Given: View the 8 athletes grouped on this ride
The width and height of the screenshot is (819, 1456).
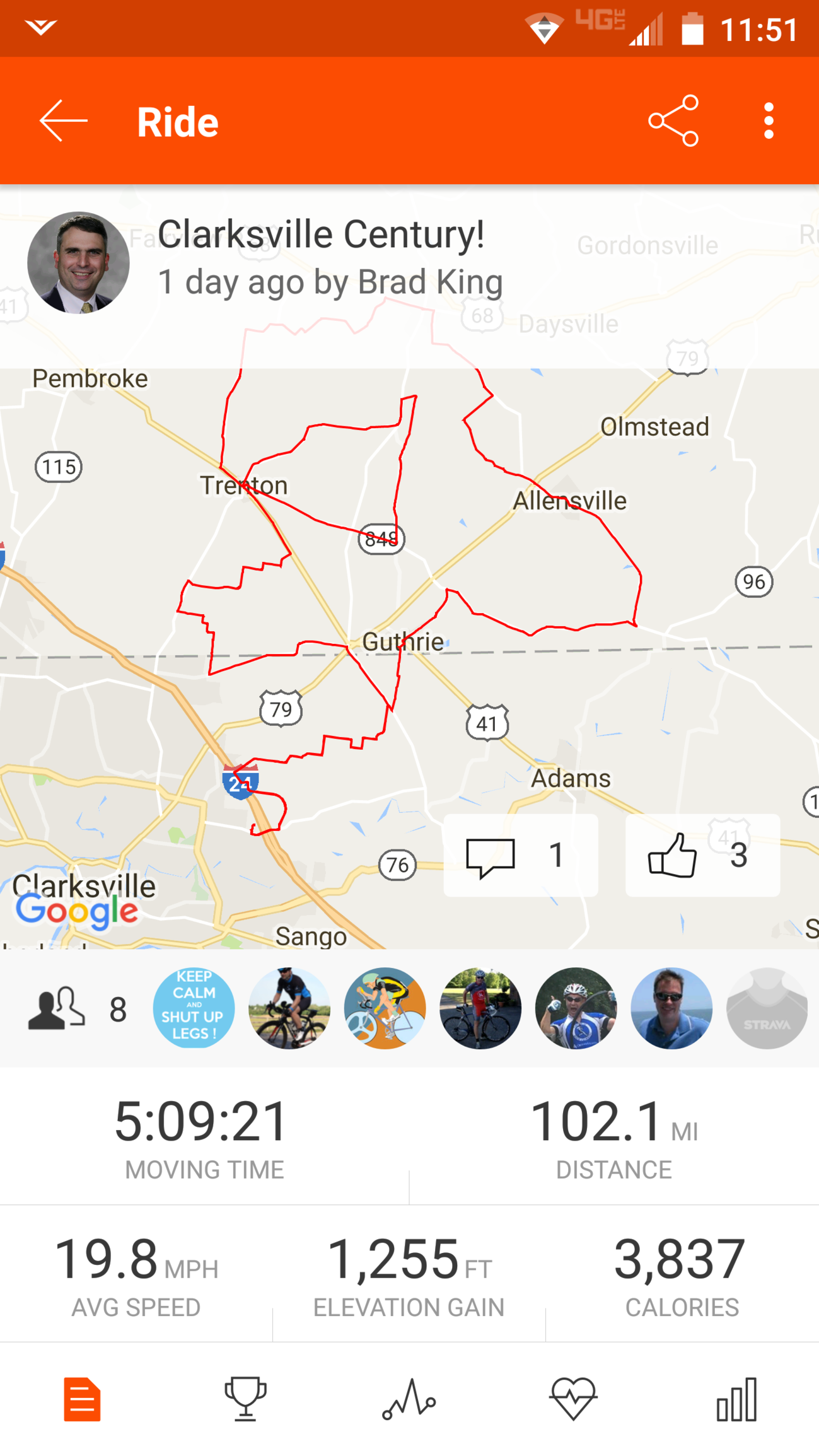Looking at the screenshot, I should point(77,1009).
